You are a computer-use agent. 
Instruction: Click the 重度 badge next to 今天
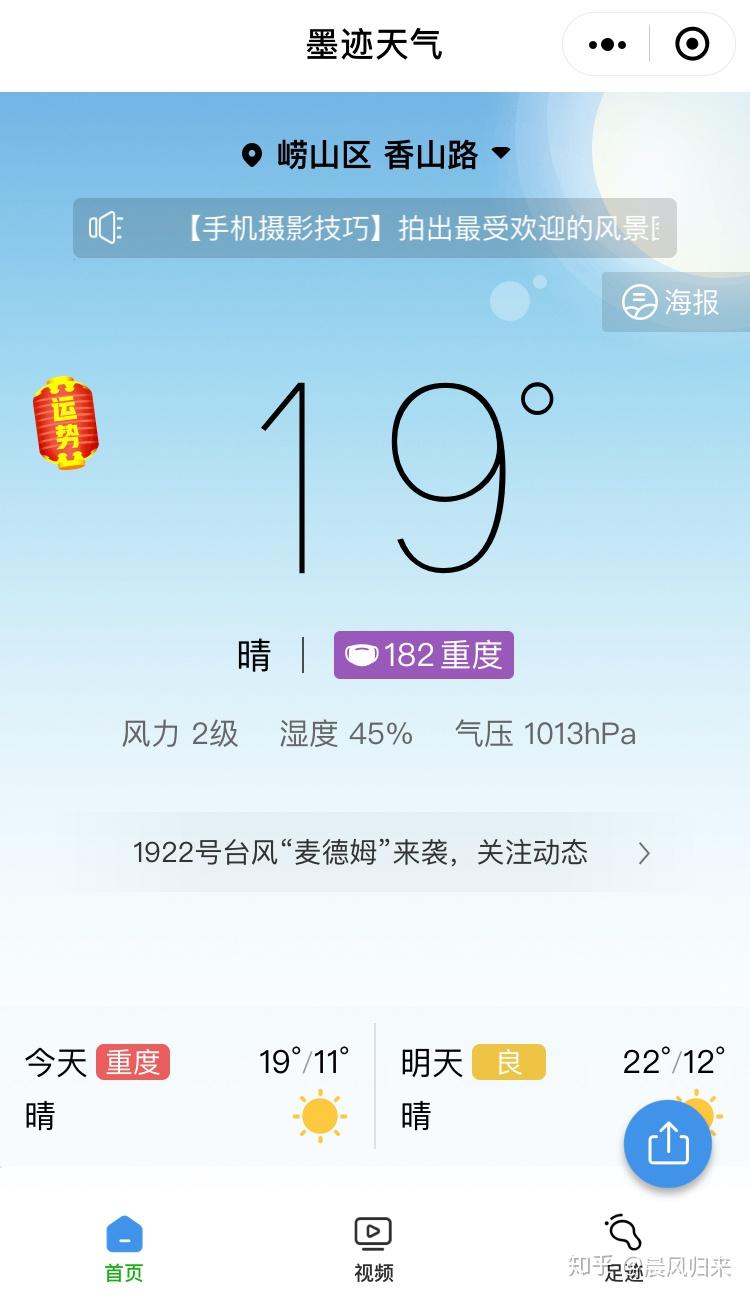[x=134, y=1063]
